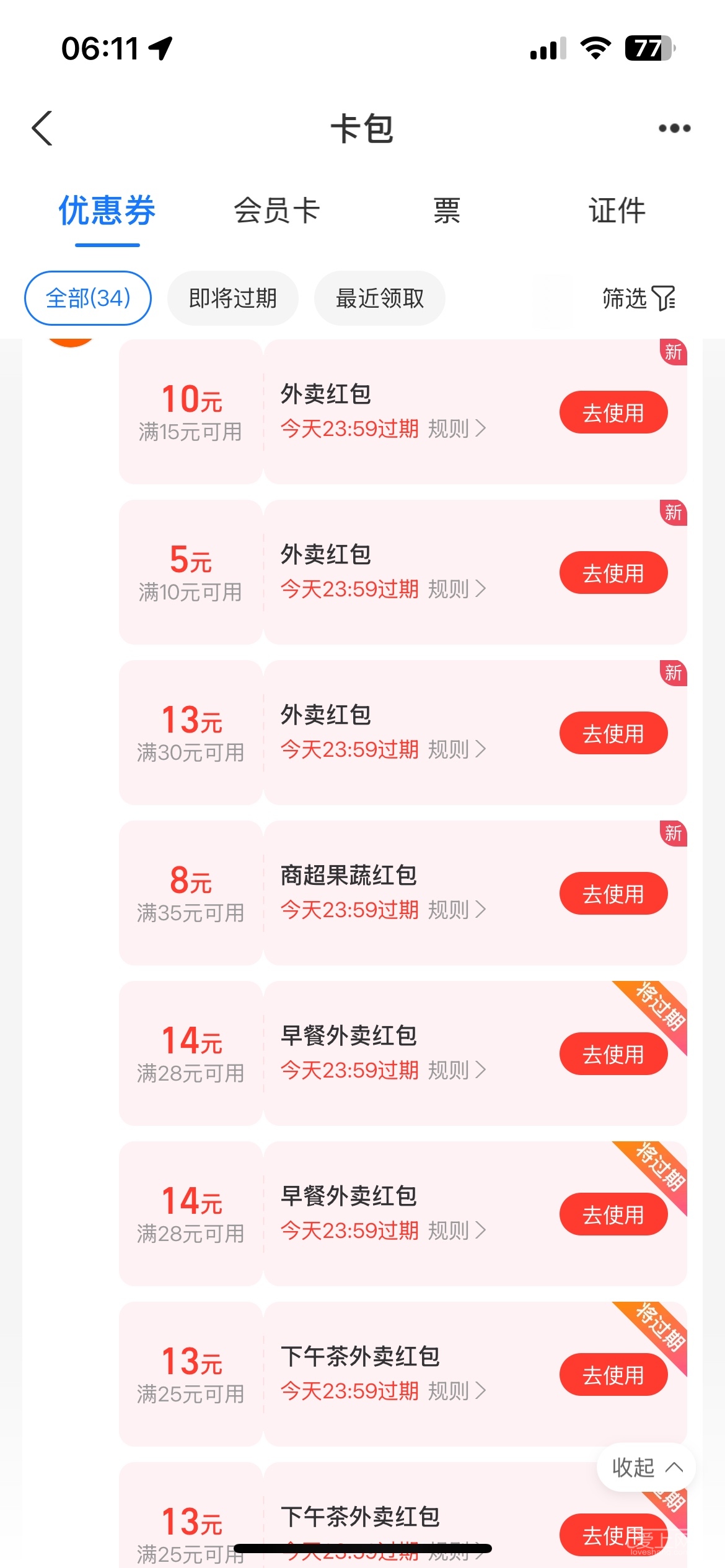Screen dimensions: 725x1568
Task: Switch to the 会员卡 tab
Action: (276, 211)
